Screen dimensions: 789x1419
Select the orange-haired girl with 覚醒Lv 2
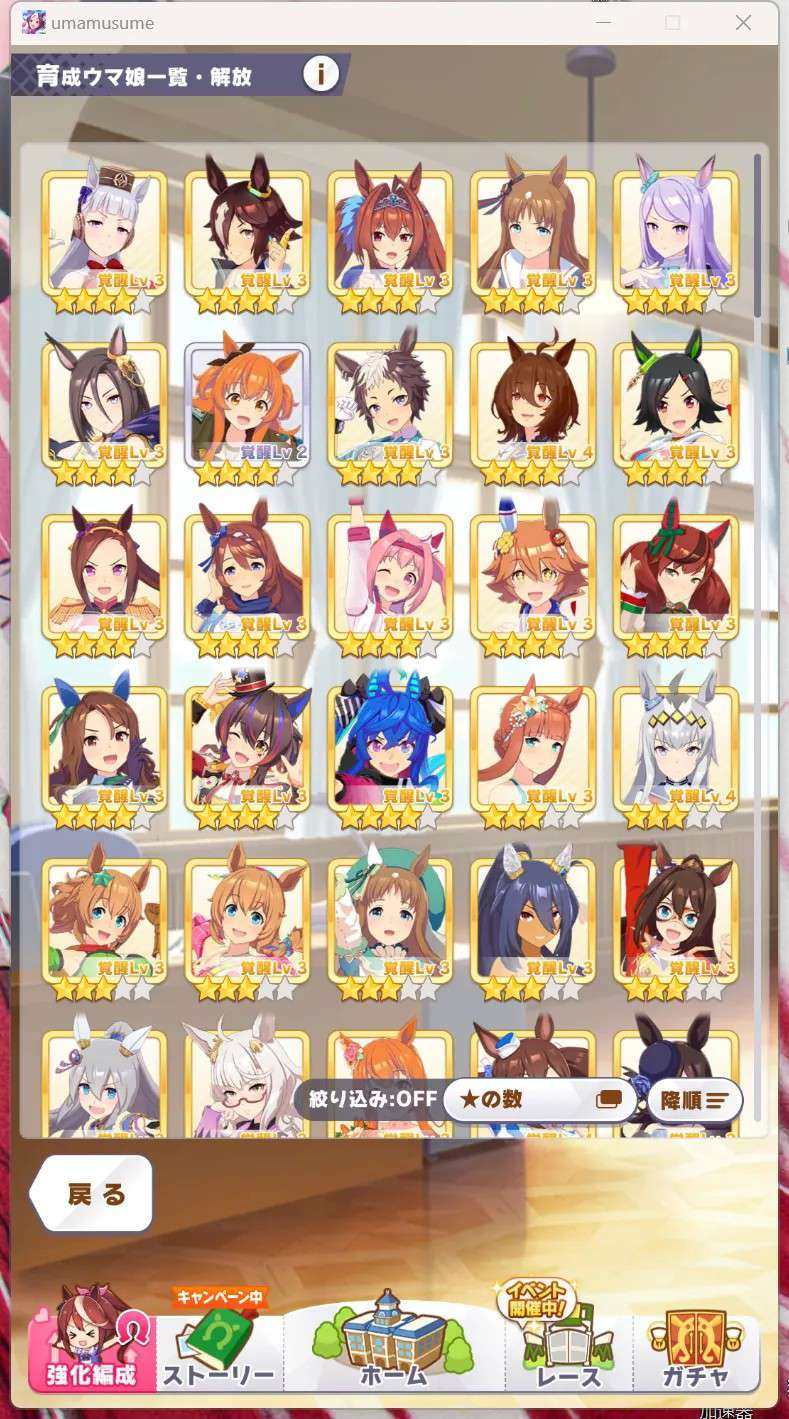pos(247,406)
